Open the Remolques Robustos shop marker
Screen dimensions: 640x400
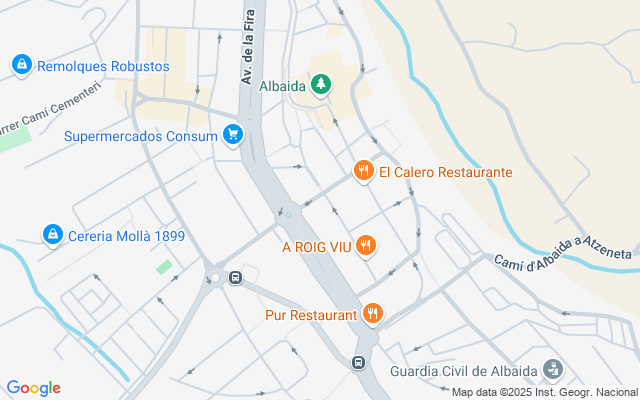(x=21, y=65)
